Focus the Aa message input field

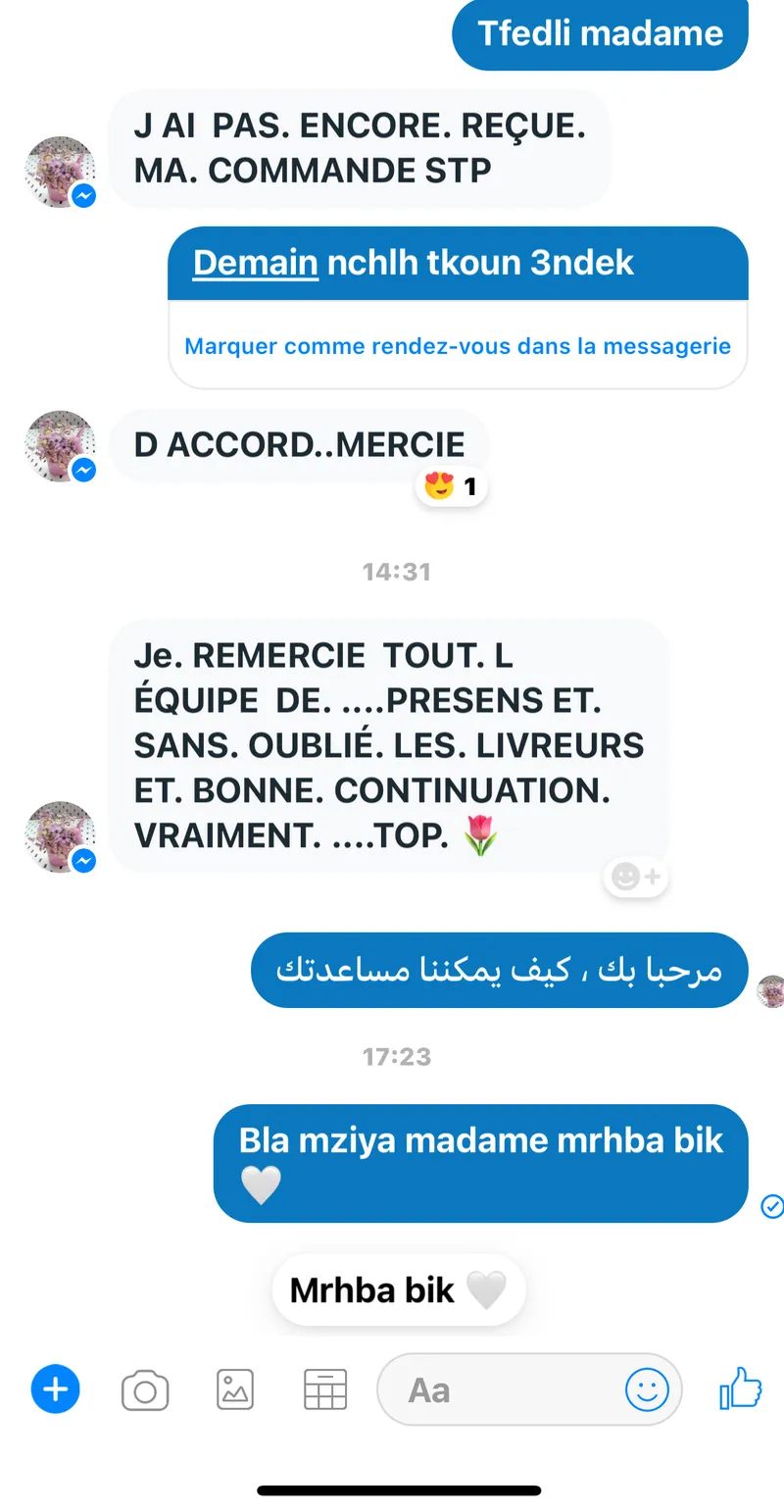point(500,1389)
